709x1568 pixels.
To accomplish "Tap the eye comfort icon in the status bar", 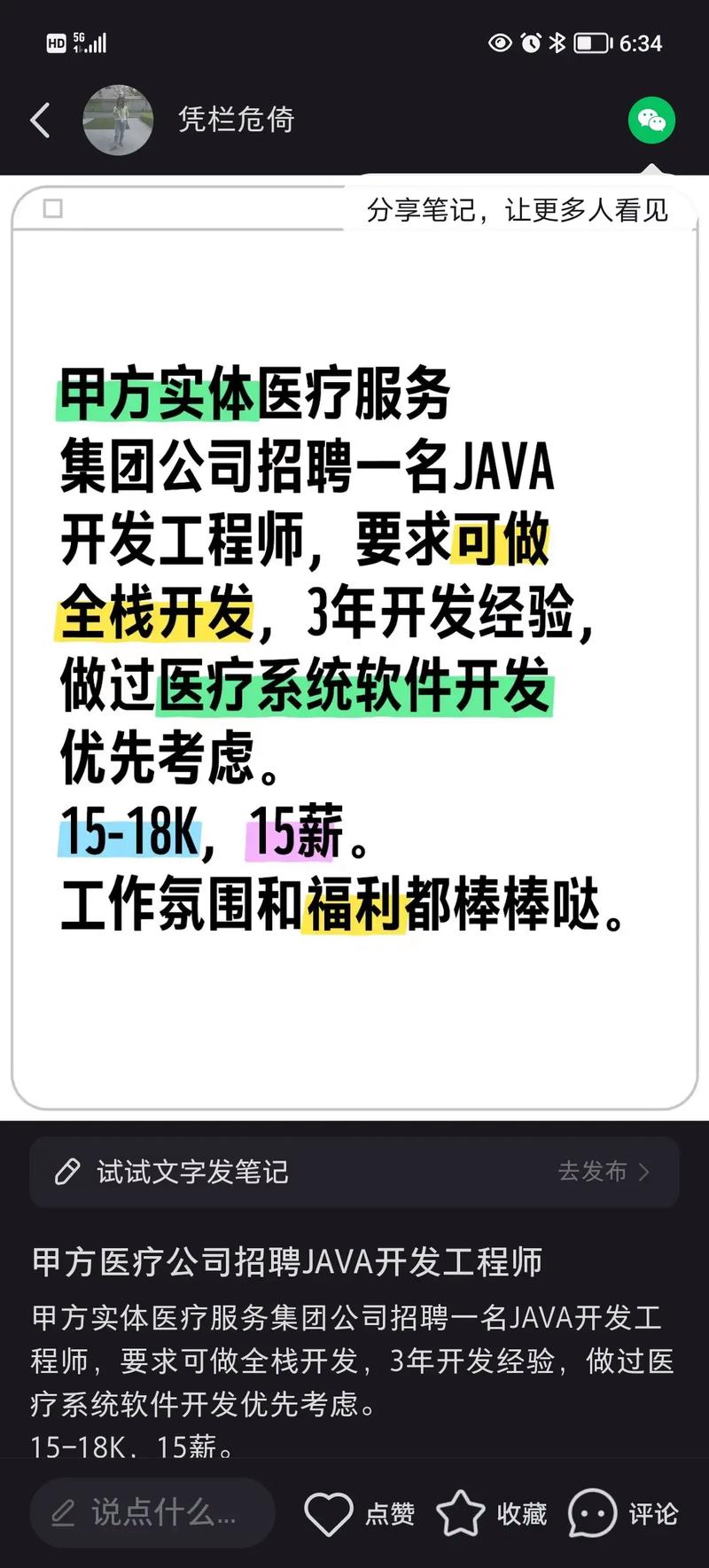I will [x=501, y=42].
